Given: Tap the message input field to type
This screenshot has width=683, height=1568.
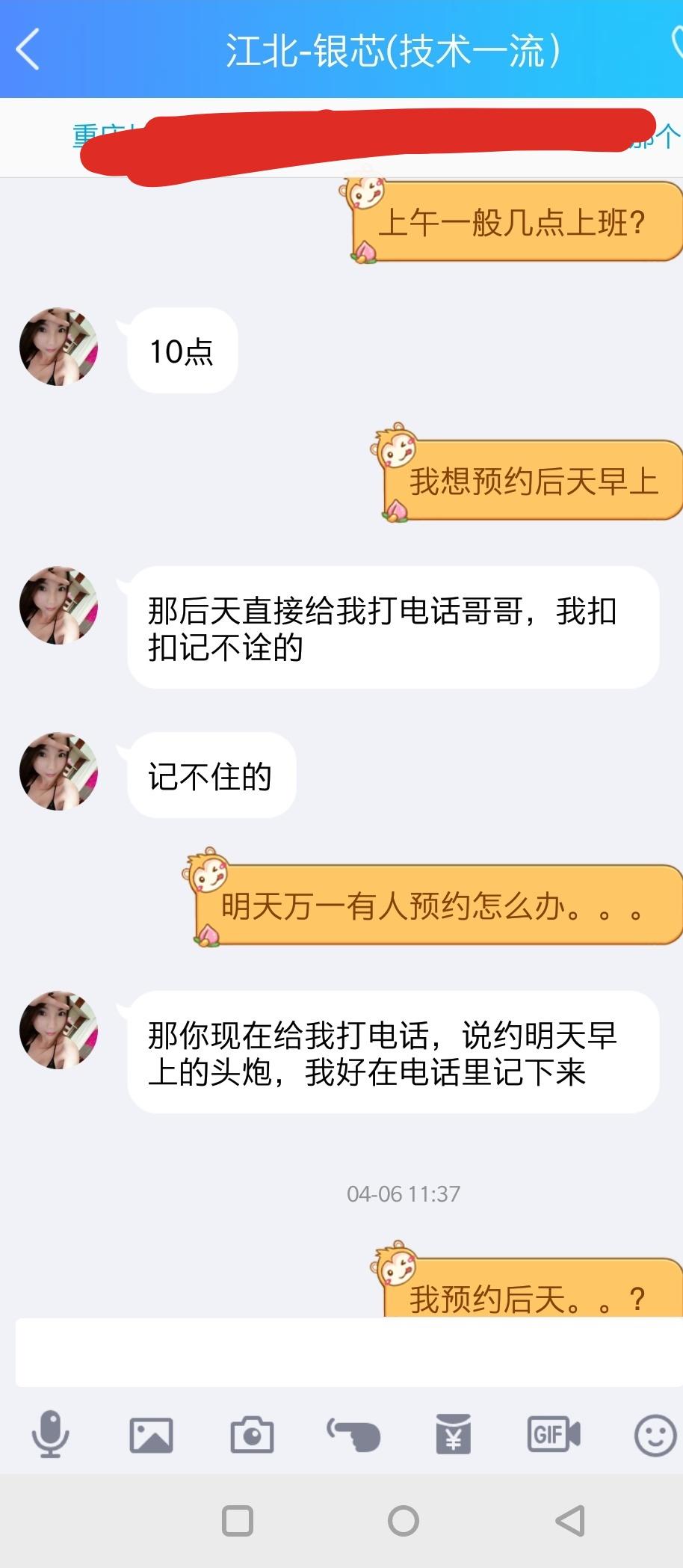Looking at the screenshot, I should pos(341,1353).
